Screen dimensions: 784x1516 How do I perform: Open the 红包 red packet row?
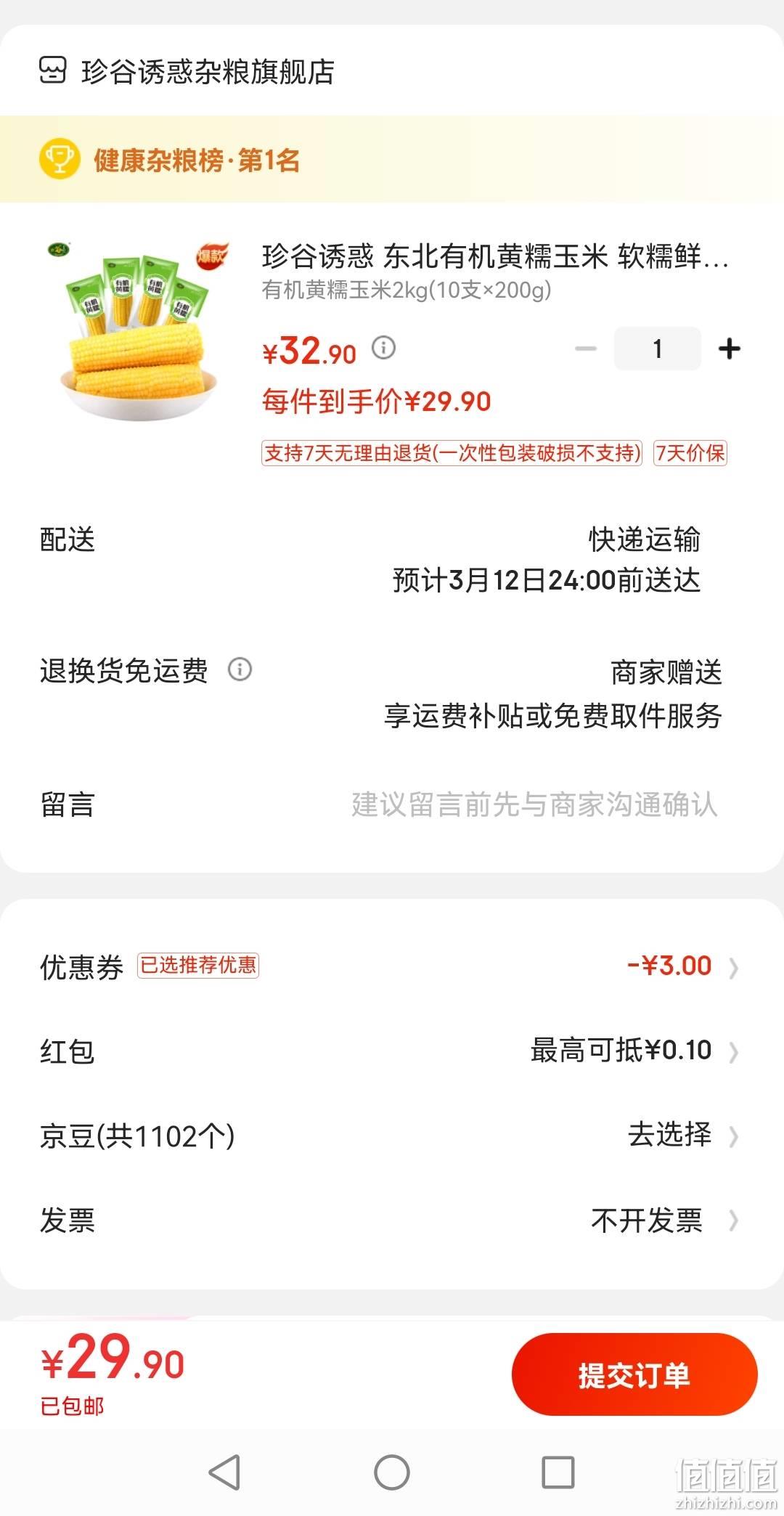click(392, 1051)
